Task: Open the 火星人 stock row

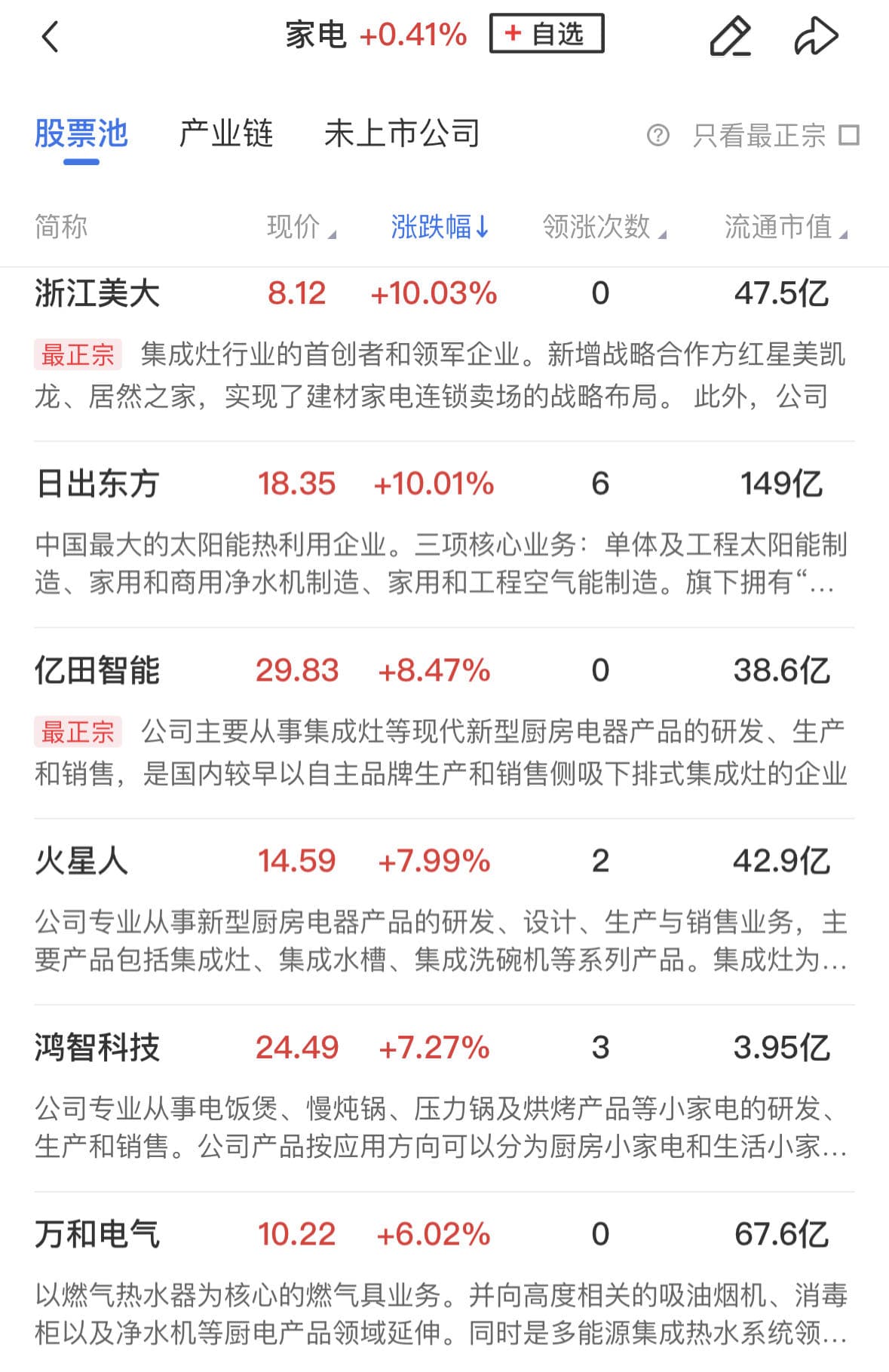Action: [x=81, y=861]
